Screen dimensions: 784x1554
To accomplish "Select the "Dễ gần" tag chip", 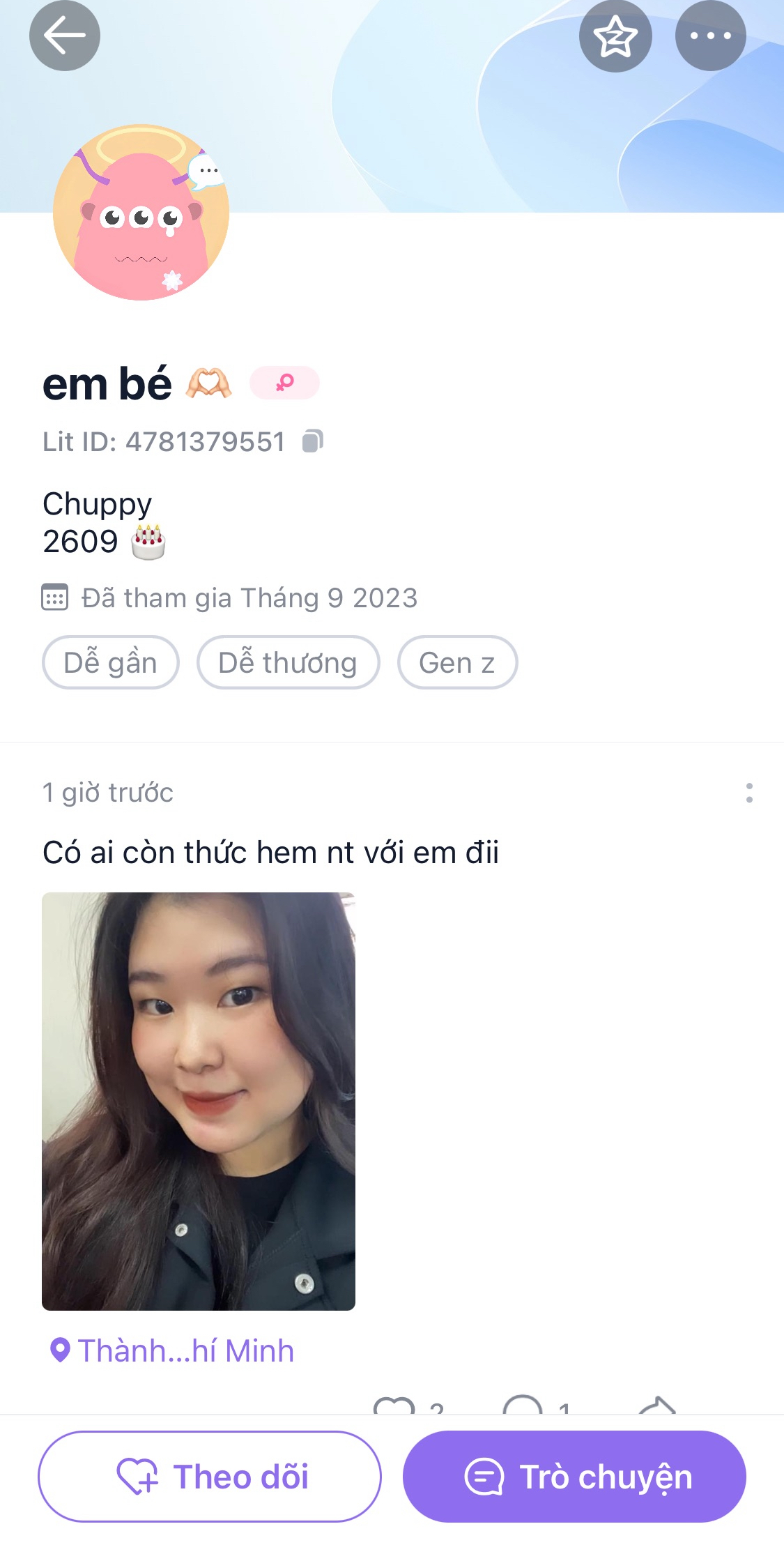I will click(111, 662).
